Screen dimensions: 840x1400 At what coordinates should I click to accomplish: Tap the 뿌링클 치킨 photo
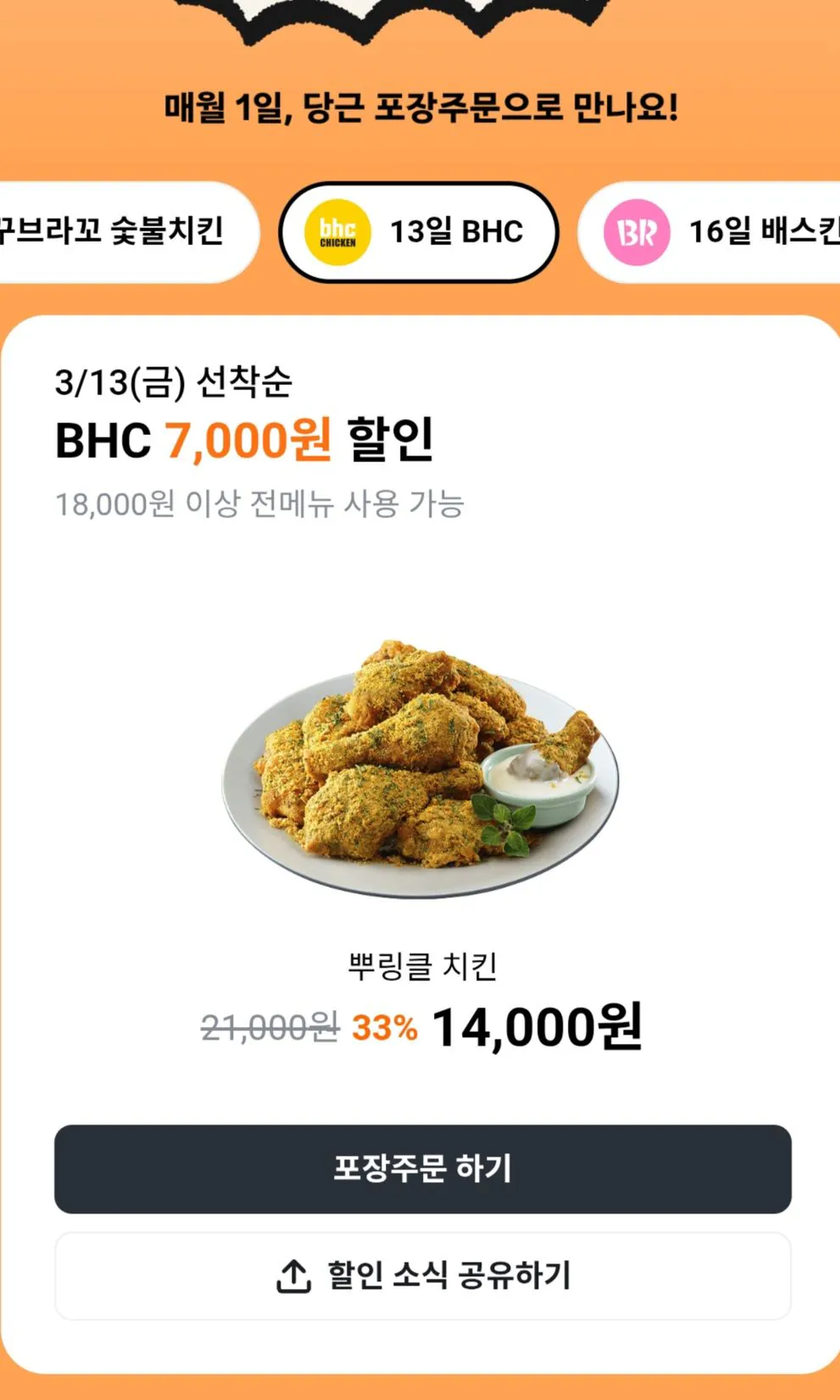(420, 763)
